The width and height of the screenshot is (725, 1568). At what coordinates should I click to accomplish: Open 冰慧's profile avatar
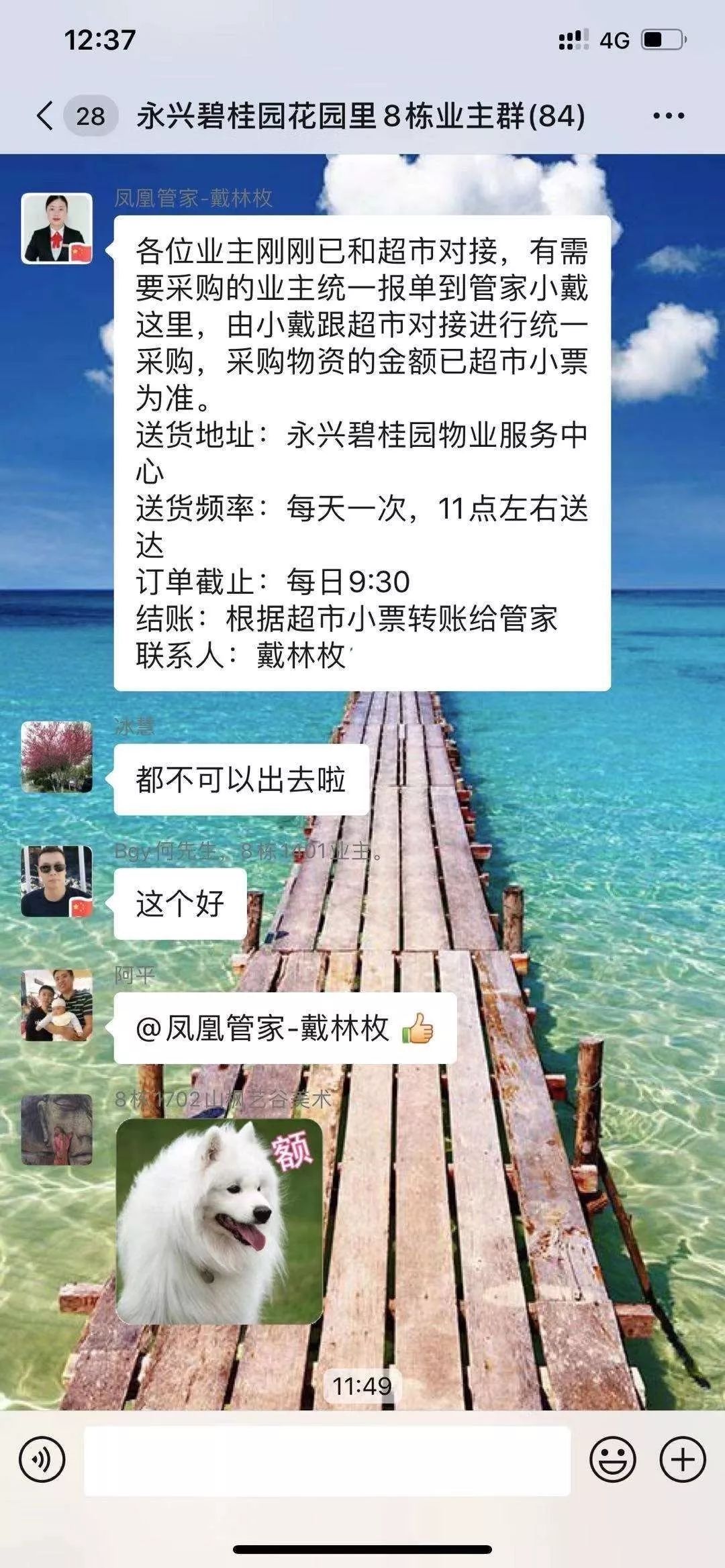click(57, 757)
